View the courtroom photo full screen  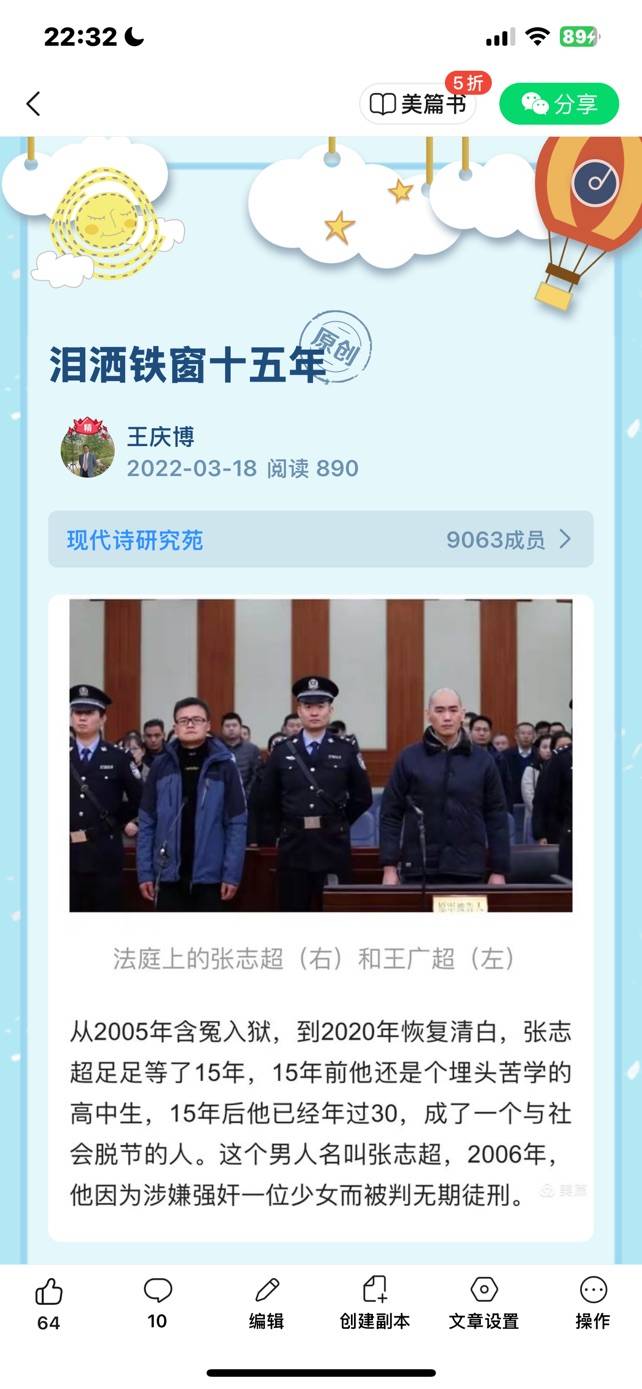pyautogui.click(x=320, y=755)
